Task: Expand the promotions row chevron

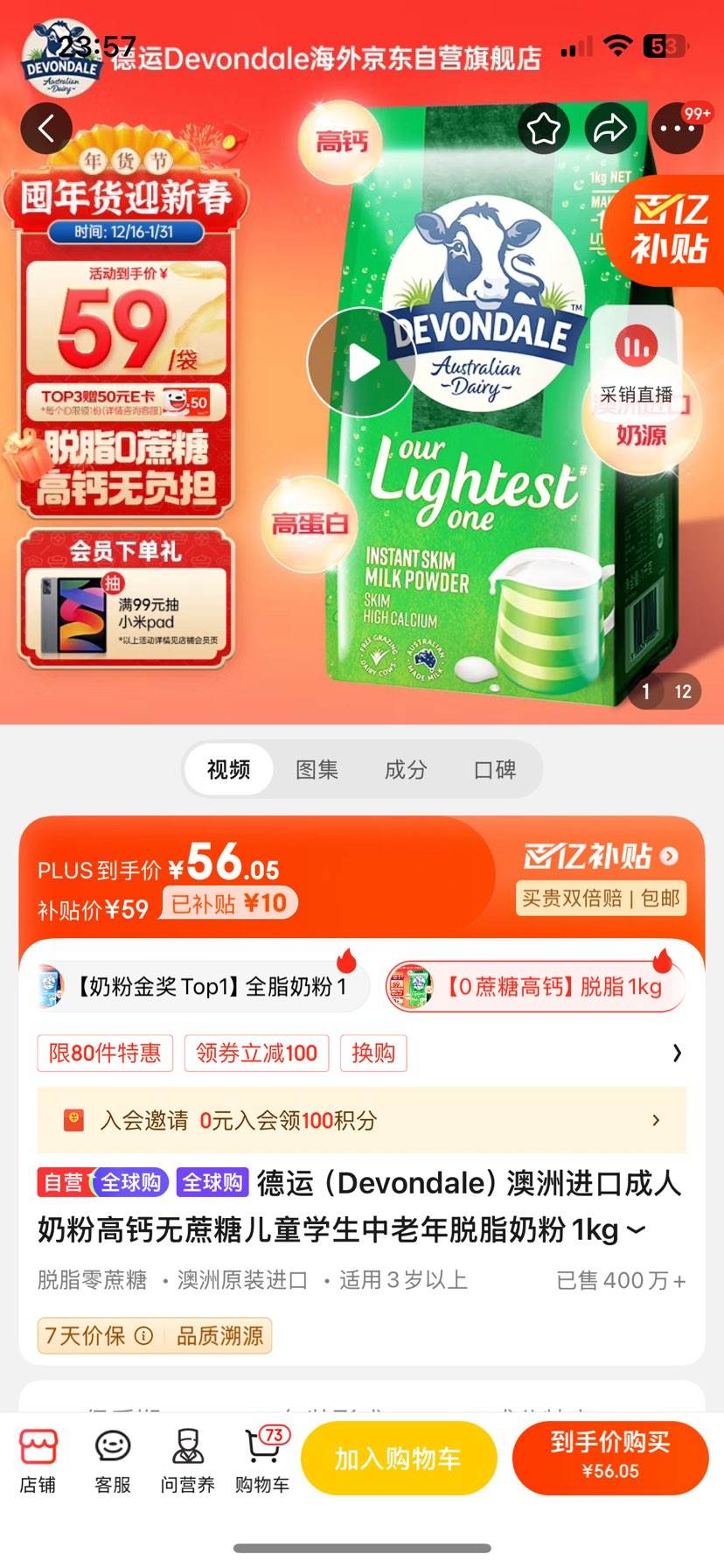Action: click(677, 1053)
